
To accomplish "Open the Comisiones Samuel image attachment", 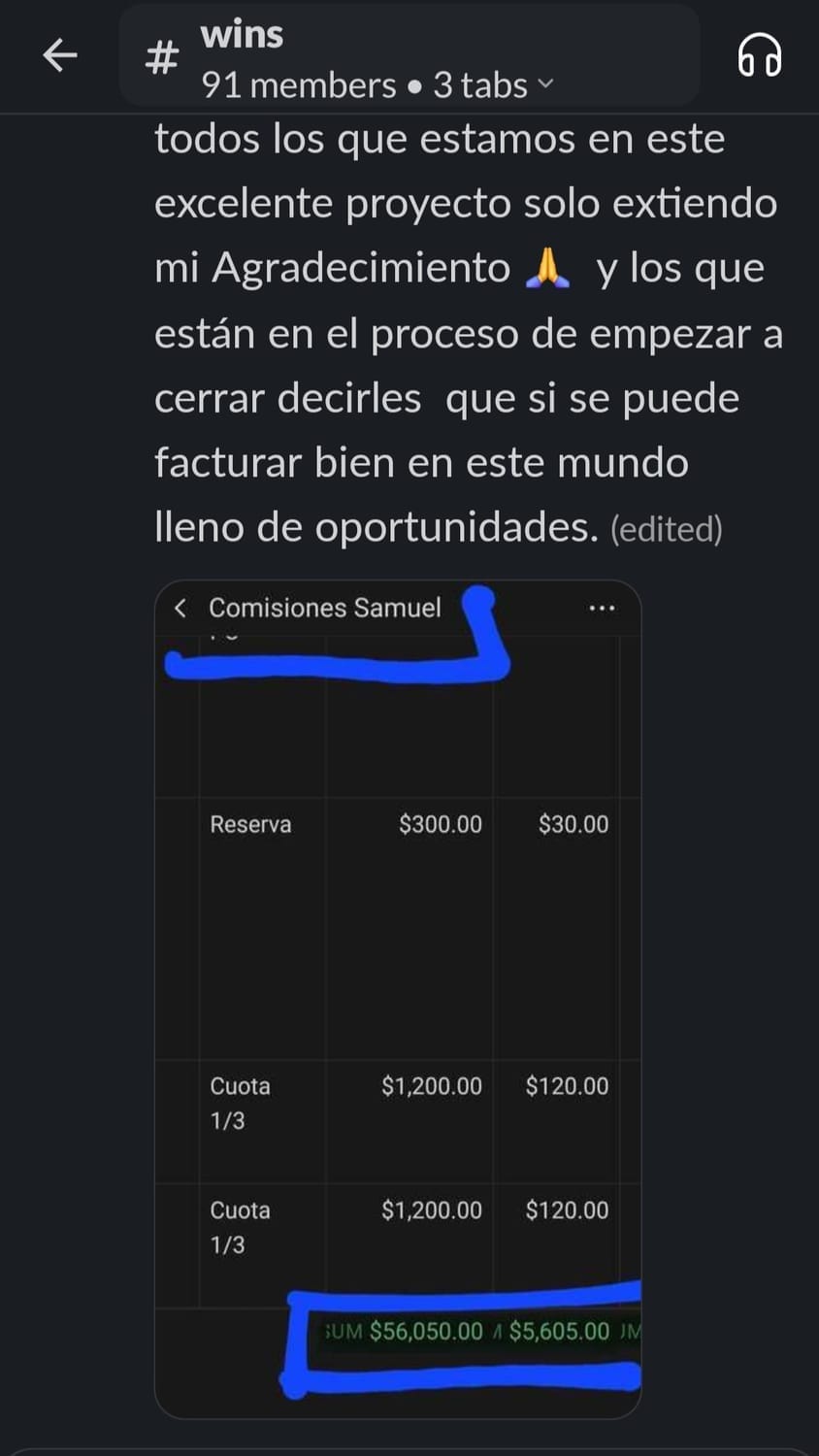I will pos(398,971).
